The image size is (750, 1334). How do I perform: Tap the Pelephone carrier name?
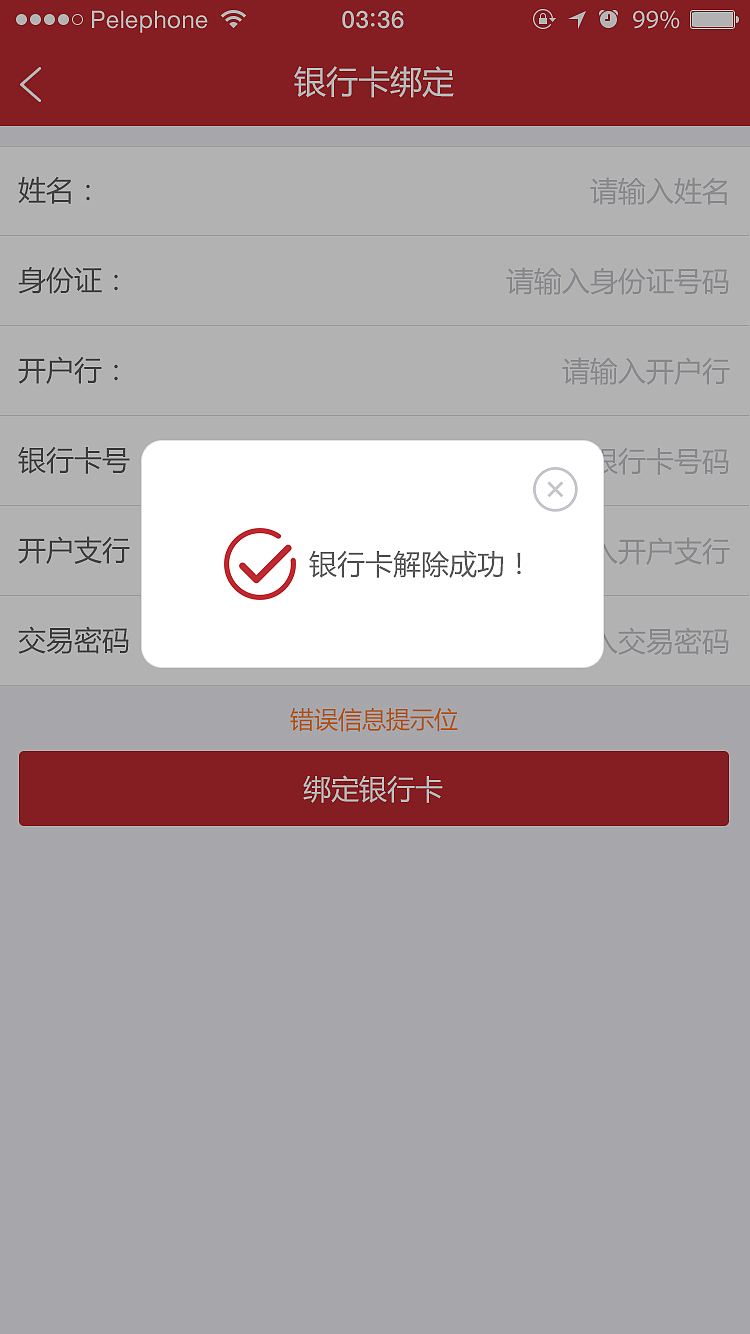(148, 19)
